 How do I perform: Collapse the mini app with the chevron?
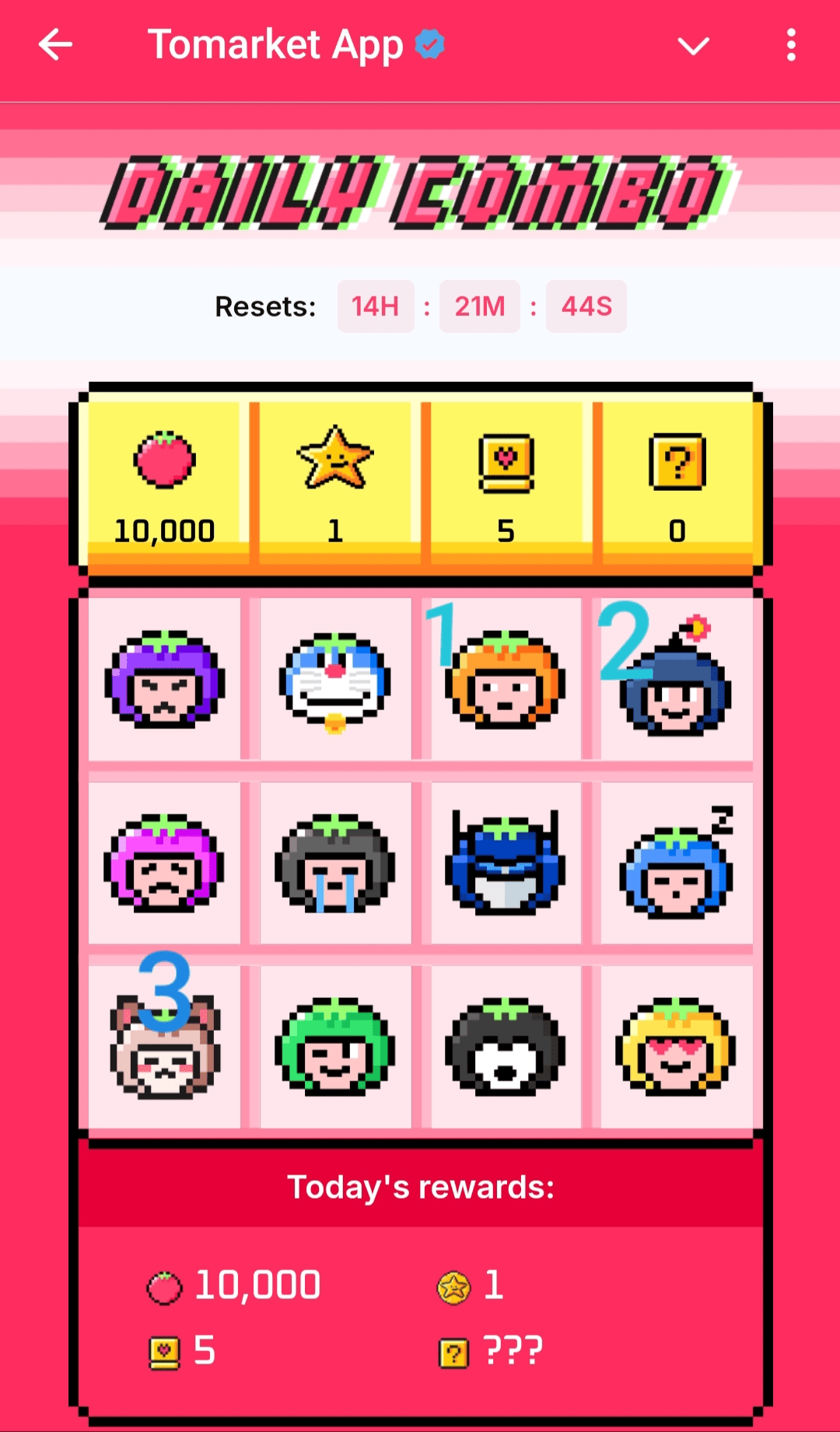click(693, 46)
